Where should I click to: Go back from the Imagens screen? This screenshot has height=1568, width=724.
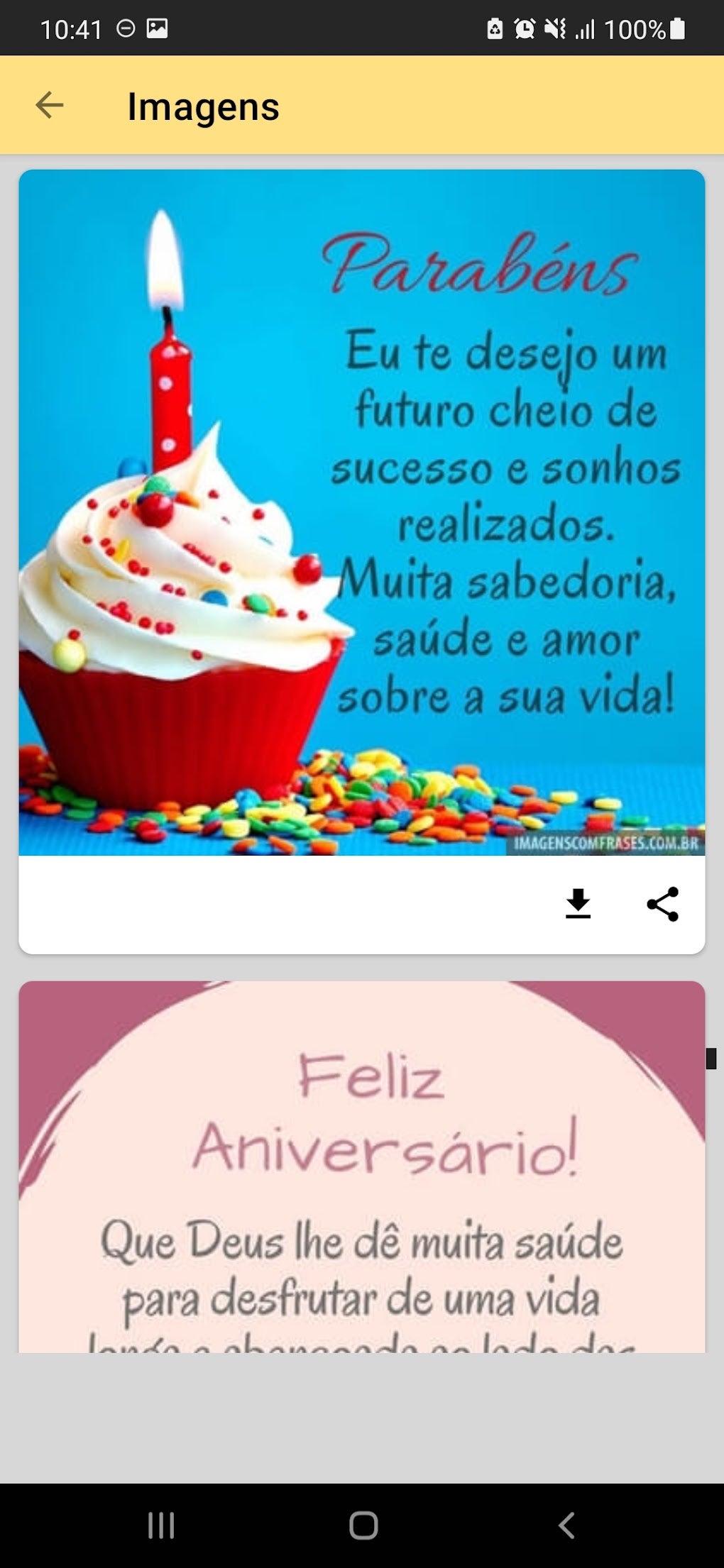click(x=50, y=105)
